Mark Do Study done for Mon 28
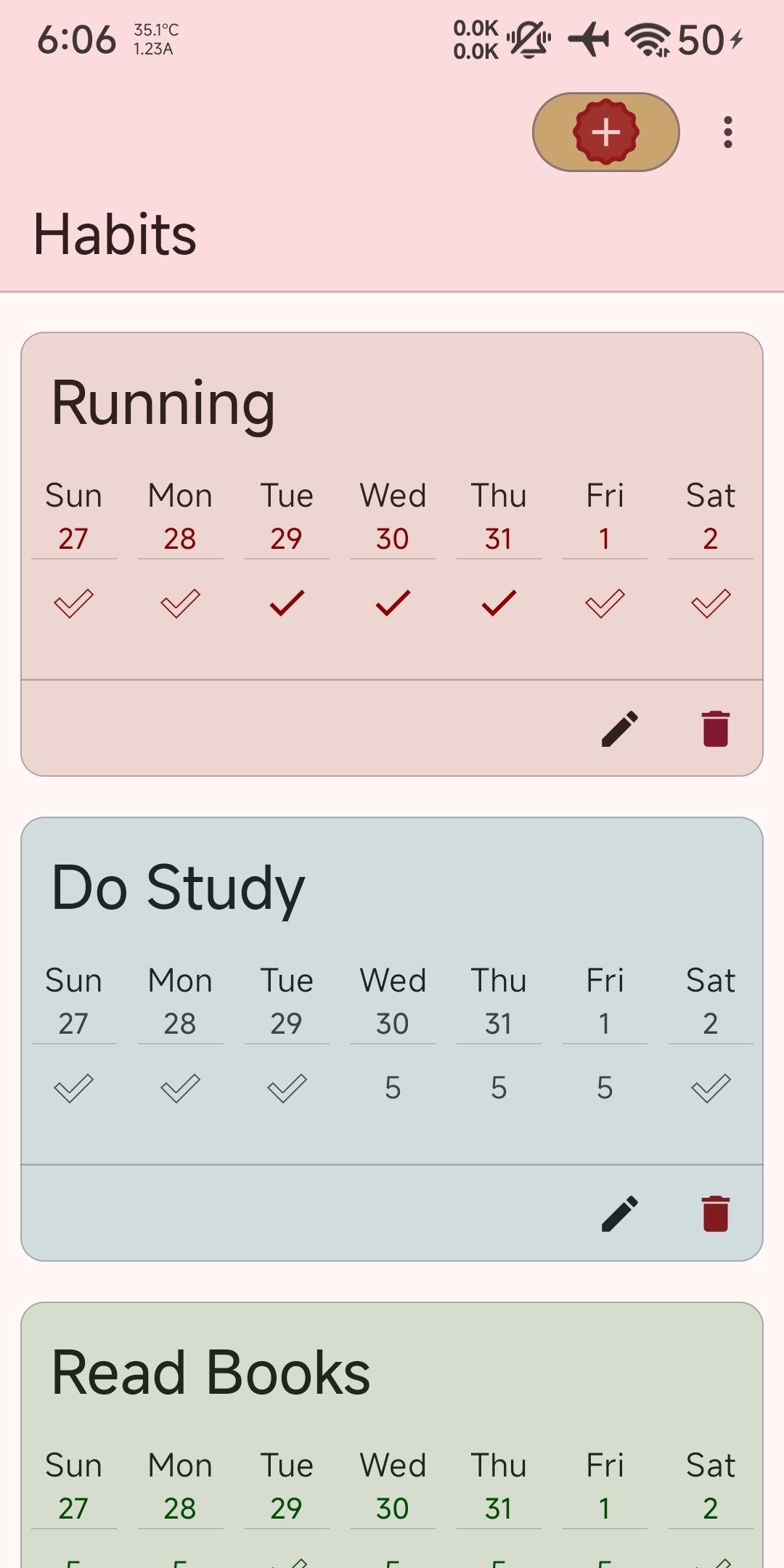The image size is (784, 1568). (180, 1088)
